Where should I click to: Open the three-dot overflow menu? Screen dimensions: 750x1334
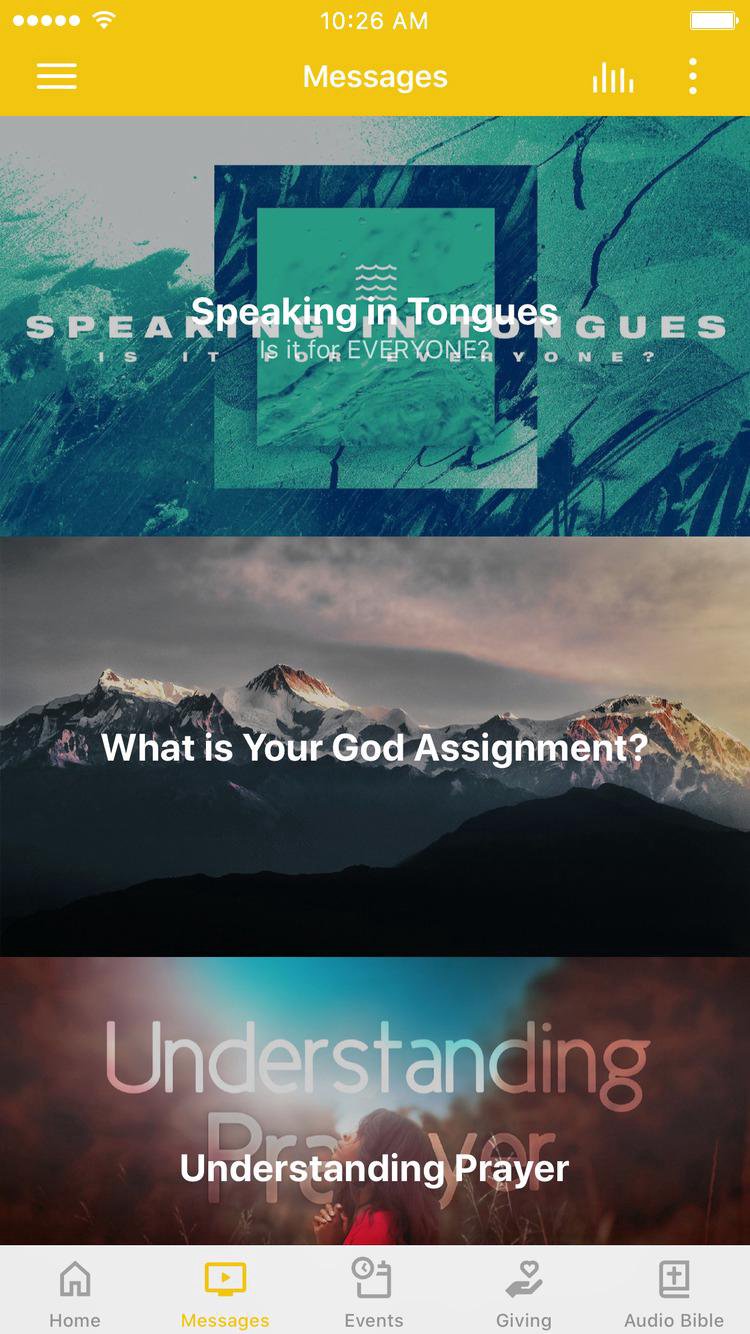[692, 77]
